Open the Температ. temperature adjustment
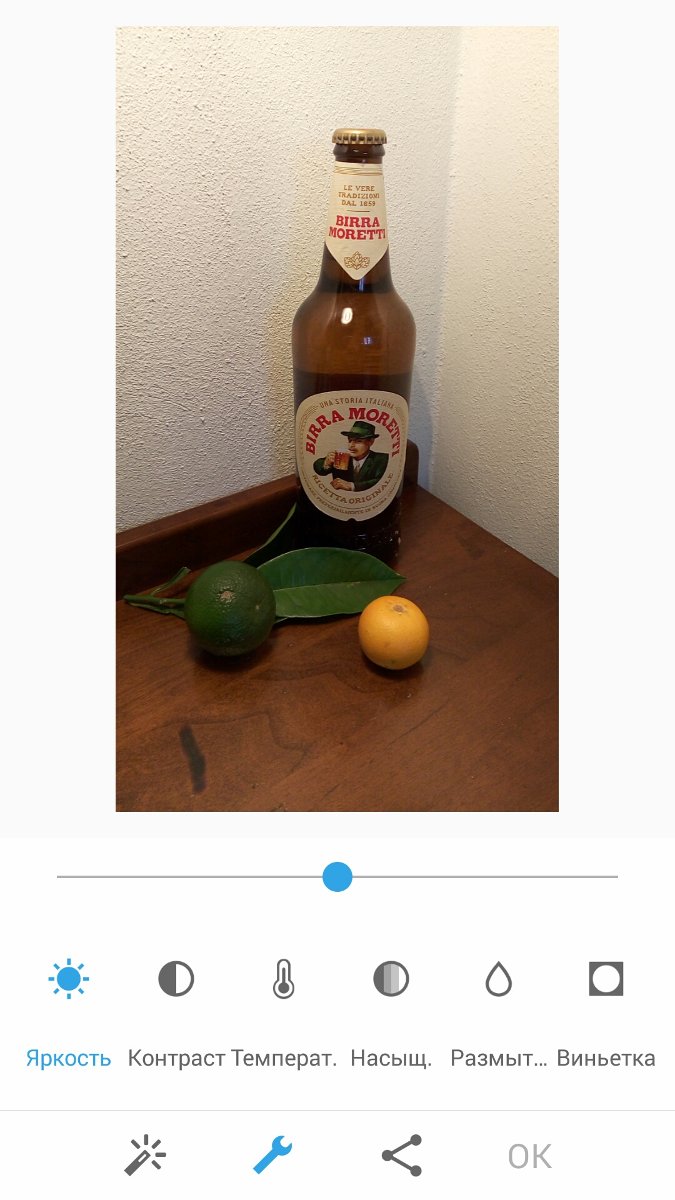 point(284,1010)
